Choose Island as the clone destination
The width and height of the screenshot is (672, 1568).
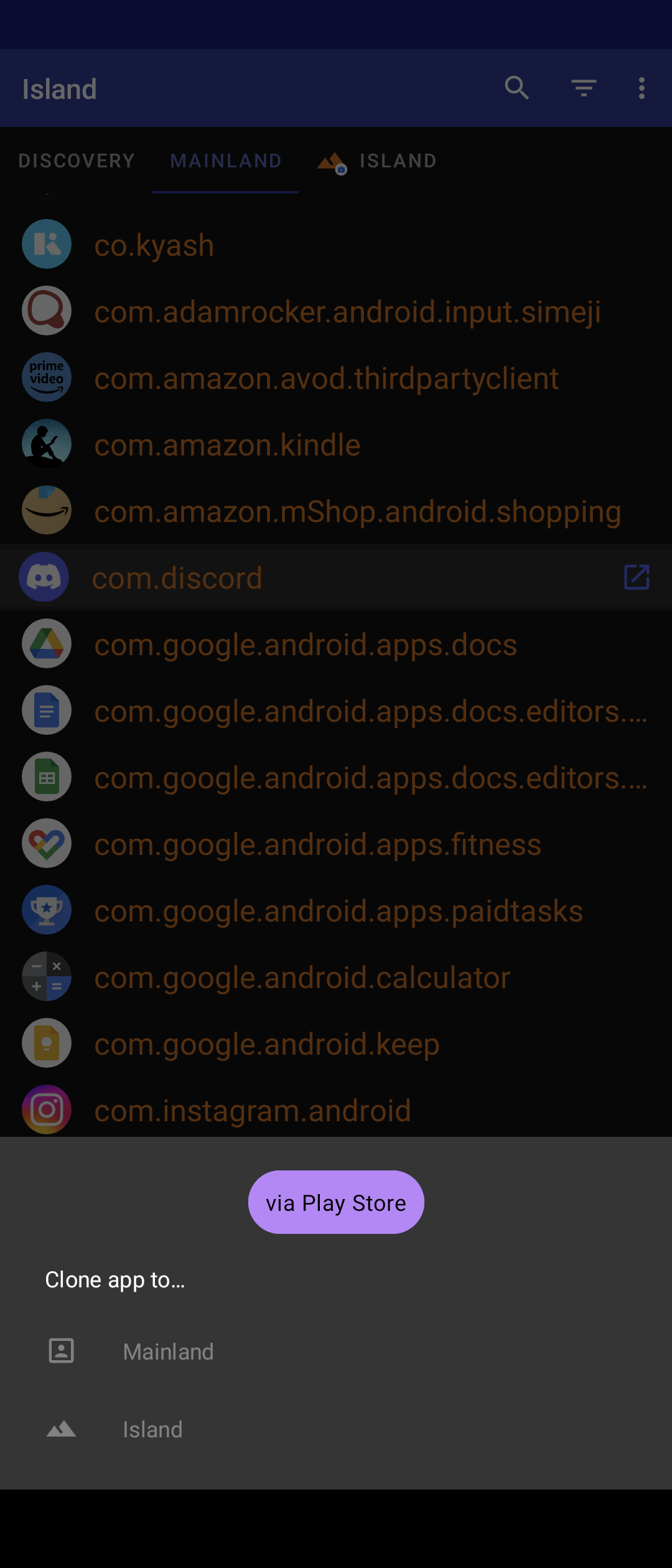click(x=152, y=1429)
